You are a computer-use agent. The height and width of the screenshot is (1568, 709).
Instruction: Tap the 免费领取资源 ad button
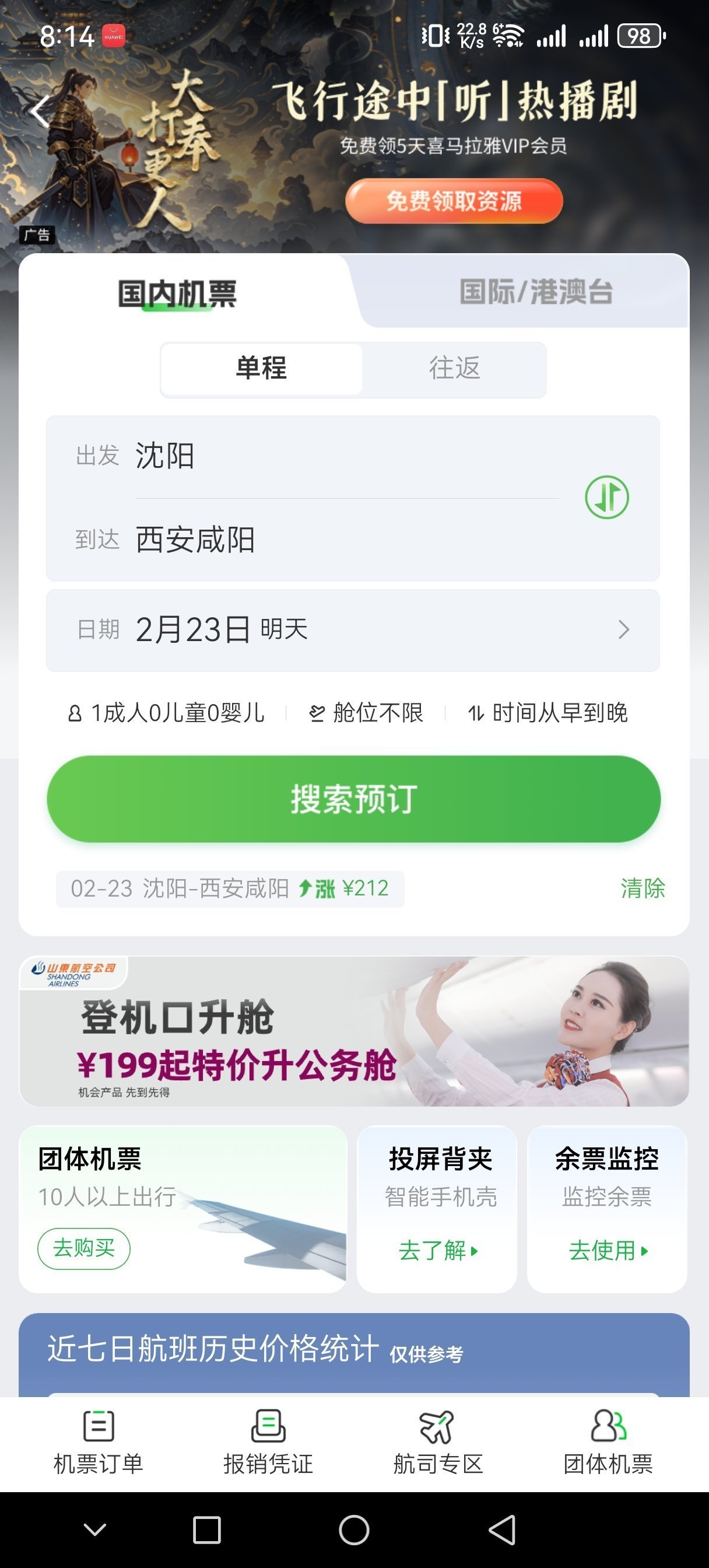454,201
